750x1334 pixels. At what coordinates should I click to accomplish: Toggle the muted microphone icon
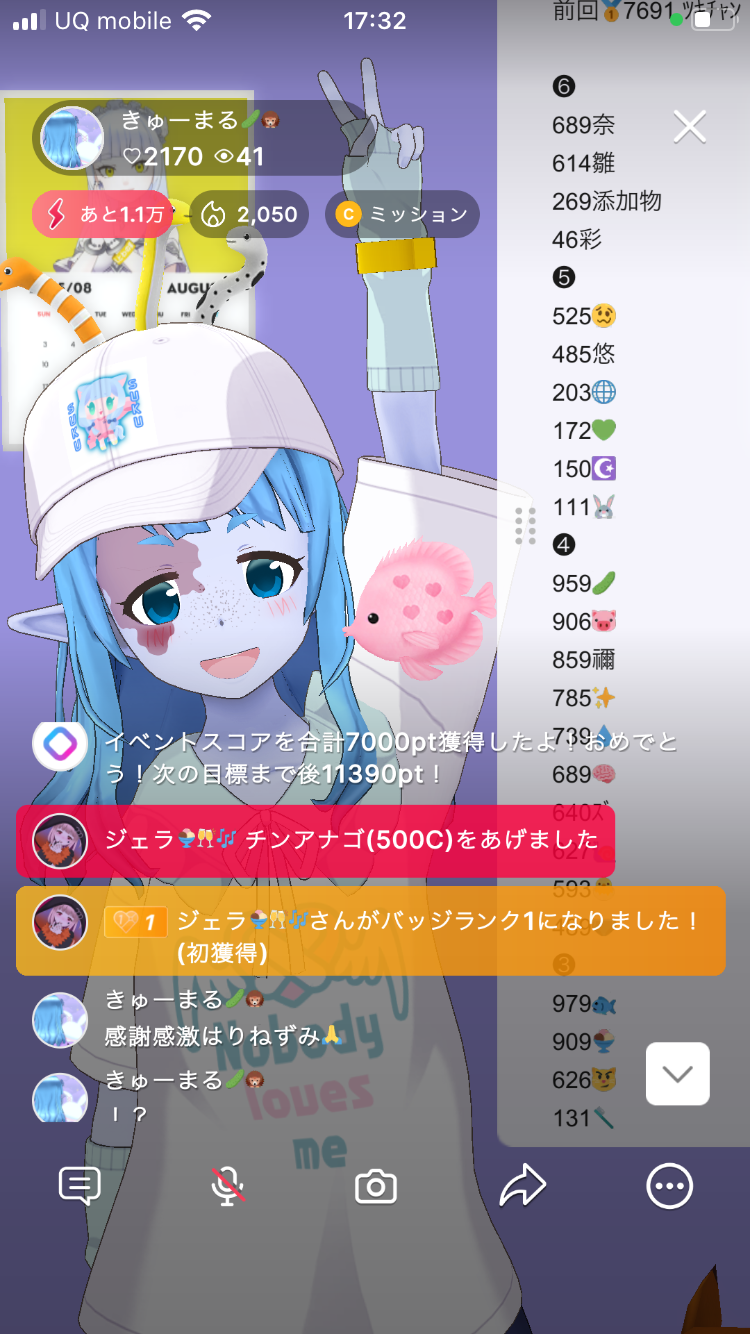pos(228,1187)
